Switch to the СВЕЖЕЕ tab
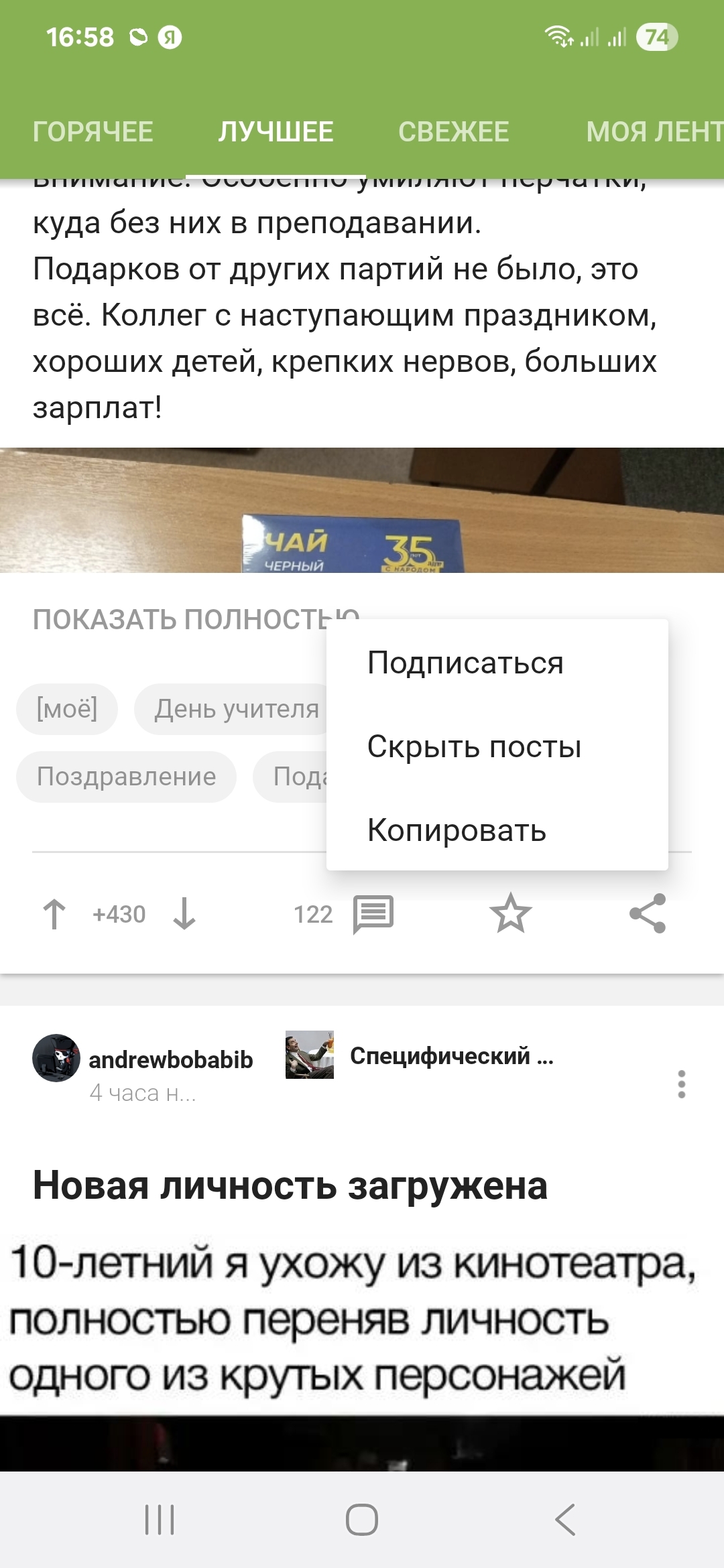 453,132
